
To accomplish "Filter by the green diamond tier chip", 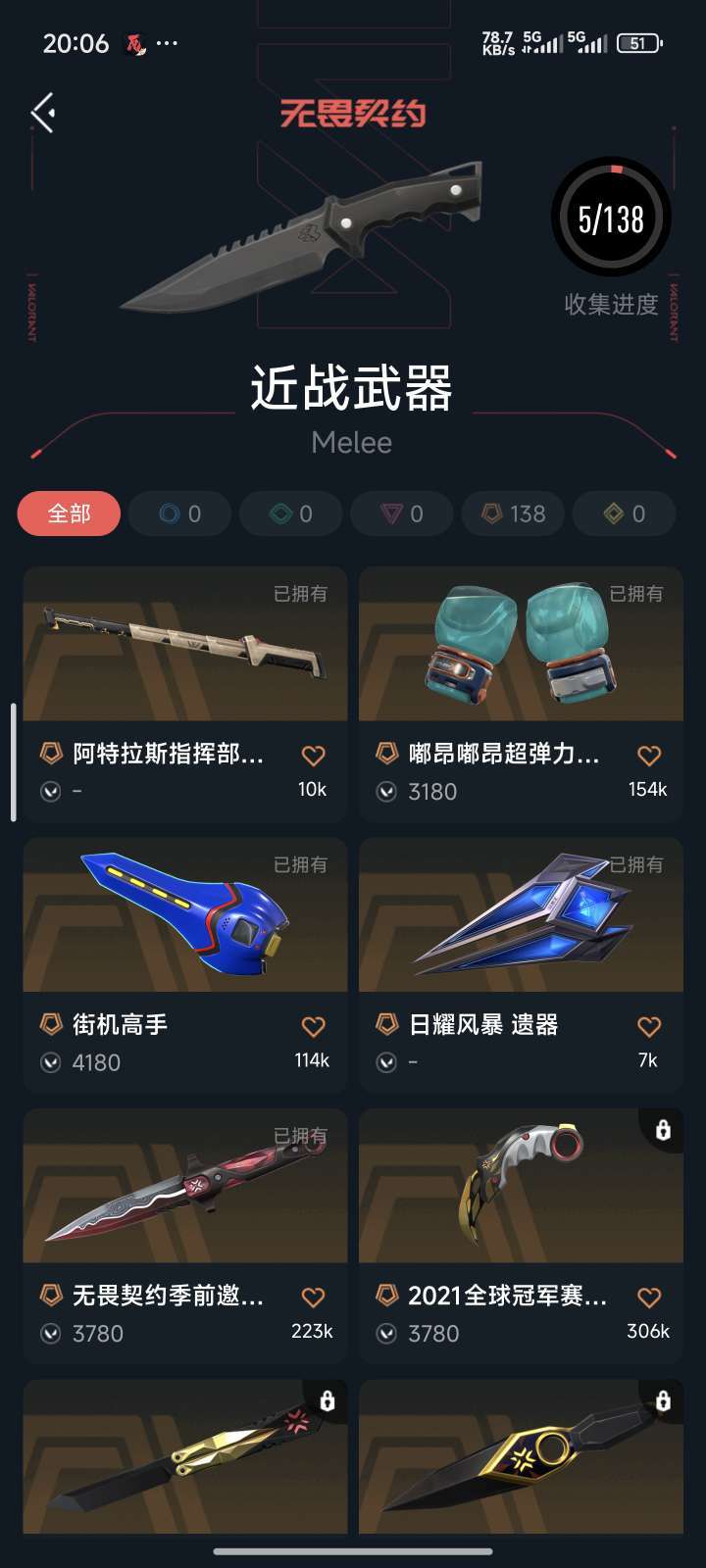I will point(290,514).
